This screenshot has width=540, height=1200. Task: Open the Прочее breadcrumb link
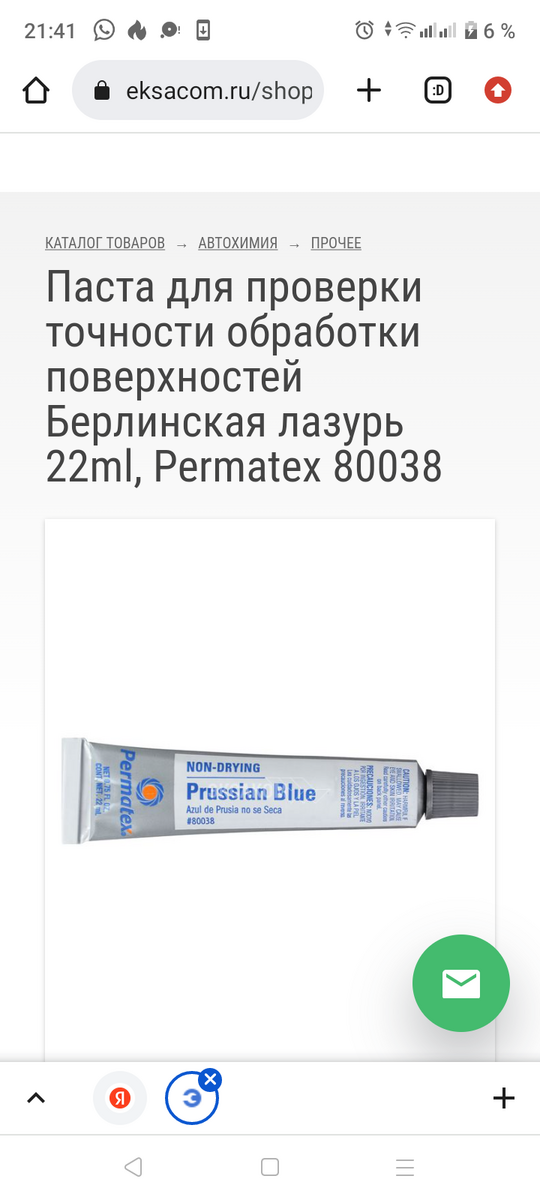pos(336,243)
